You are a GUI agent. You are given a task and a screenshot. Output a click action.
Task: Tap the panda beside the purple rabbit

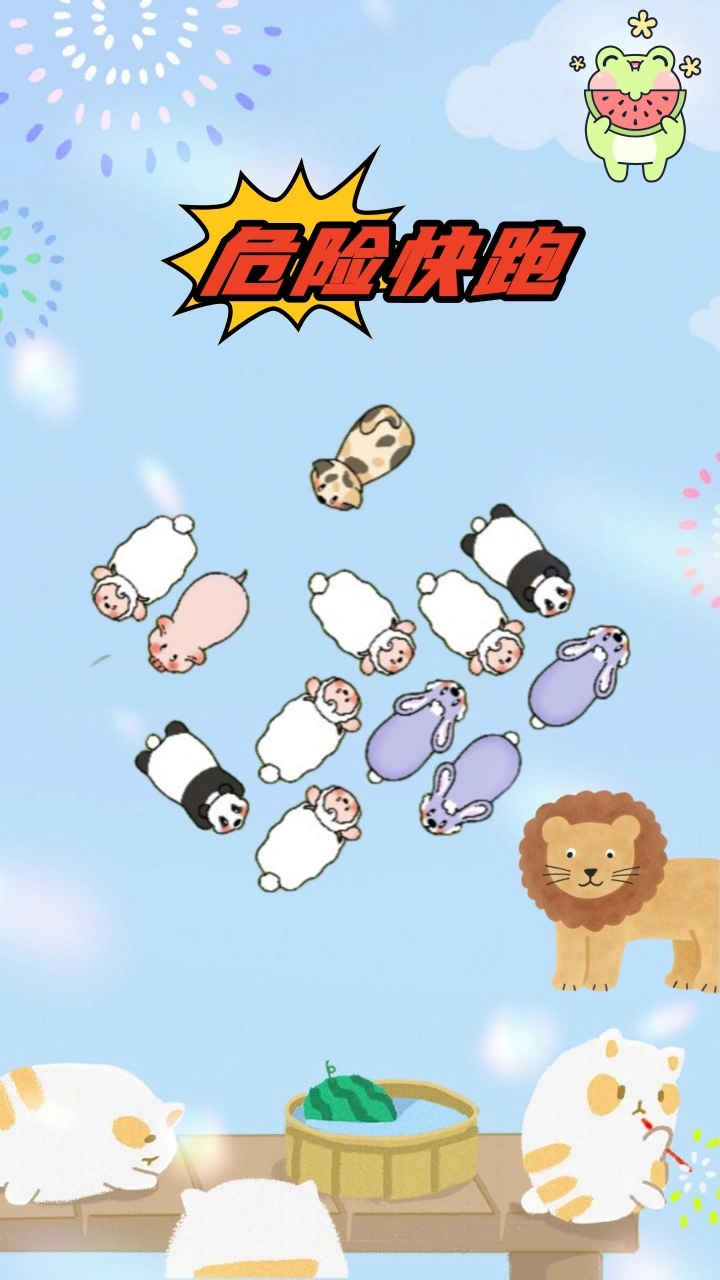(x=518, y=558)
